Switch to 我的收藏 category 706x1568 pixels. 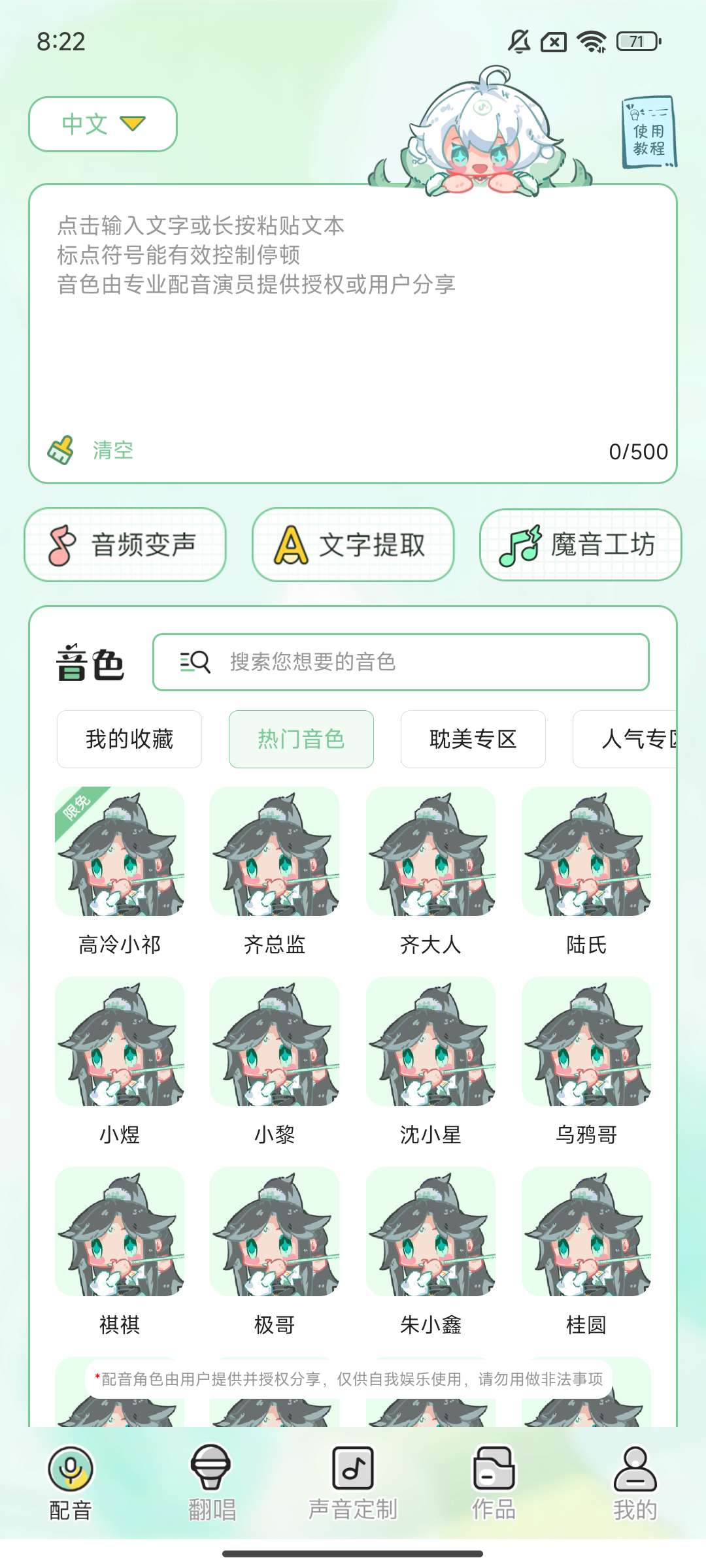[x=129, y=739]
